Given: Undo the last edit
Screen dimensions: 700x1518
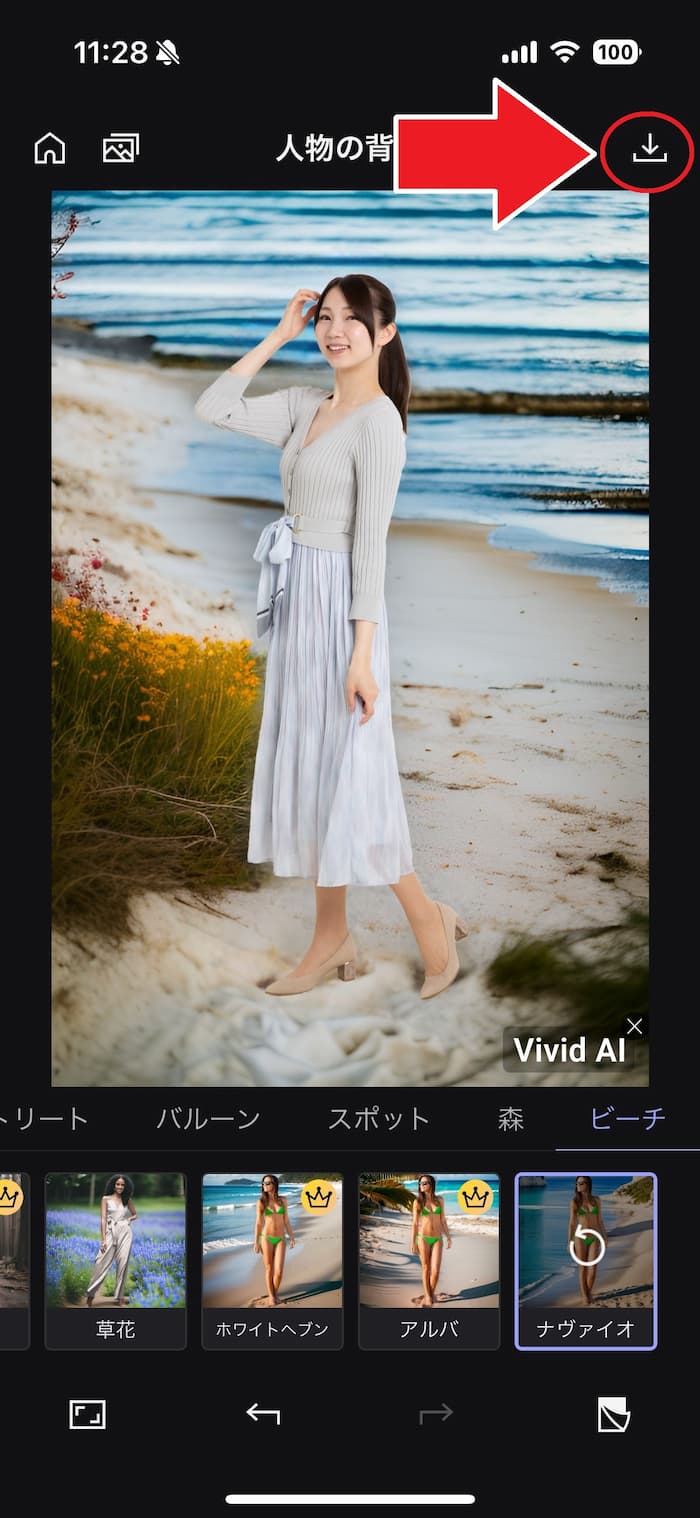Looking at the screenshot, I should tap(263, 1414).
